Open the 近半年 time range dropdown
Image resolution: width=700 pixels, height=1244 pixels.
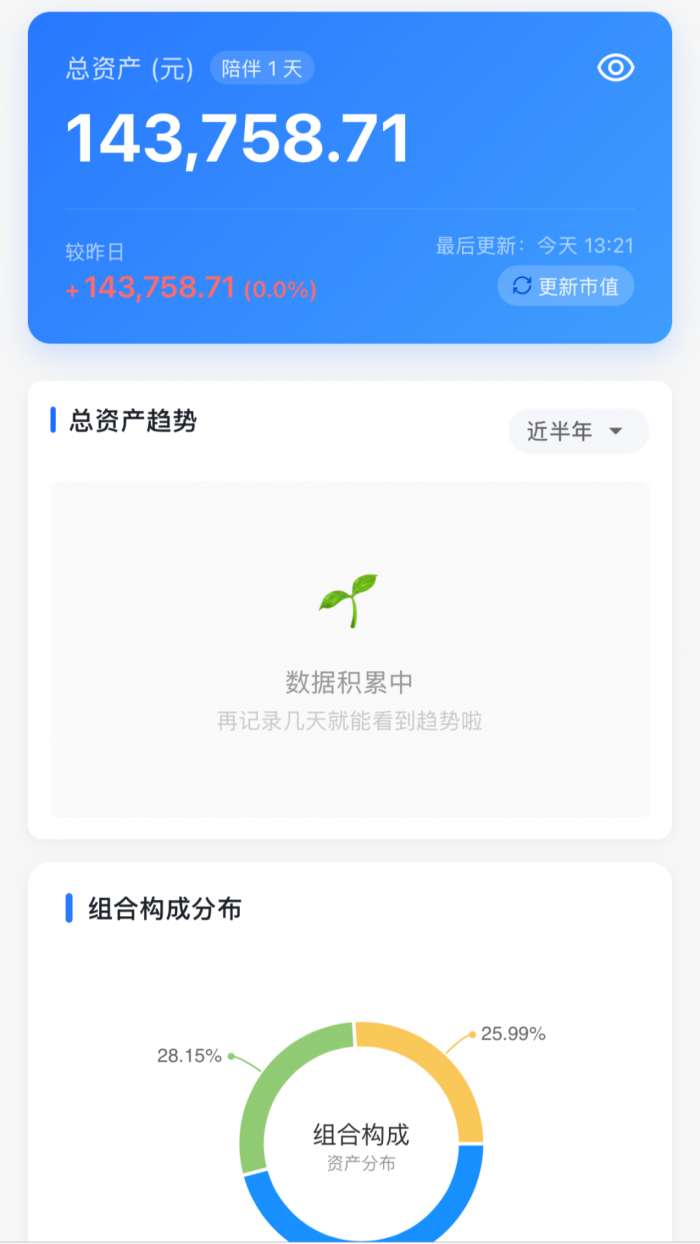pyautogui.click(x=578, y=431)
